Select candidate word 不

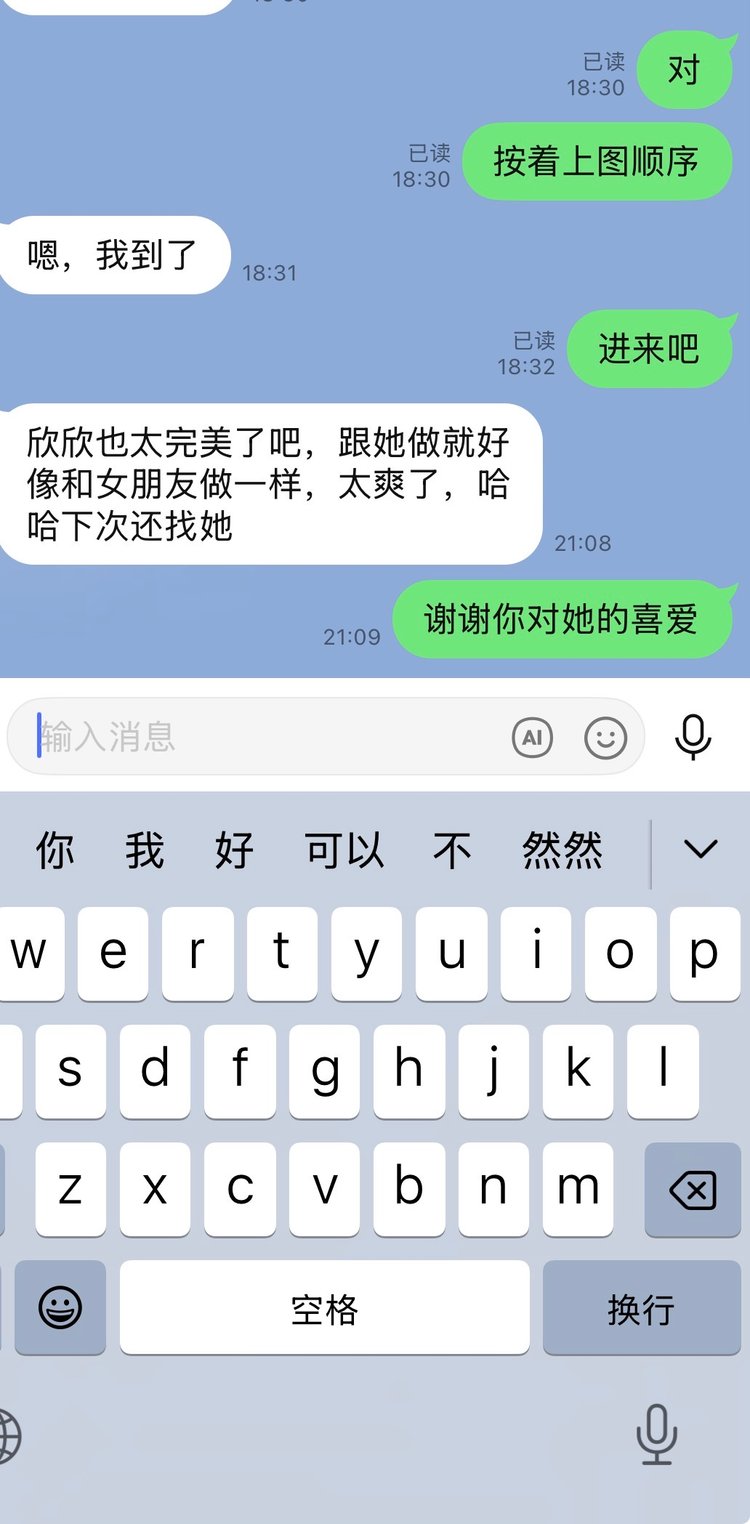[452, 852]
